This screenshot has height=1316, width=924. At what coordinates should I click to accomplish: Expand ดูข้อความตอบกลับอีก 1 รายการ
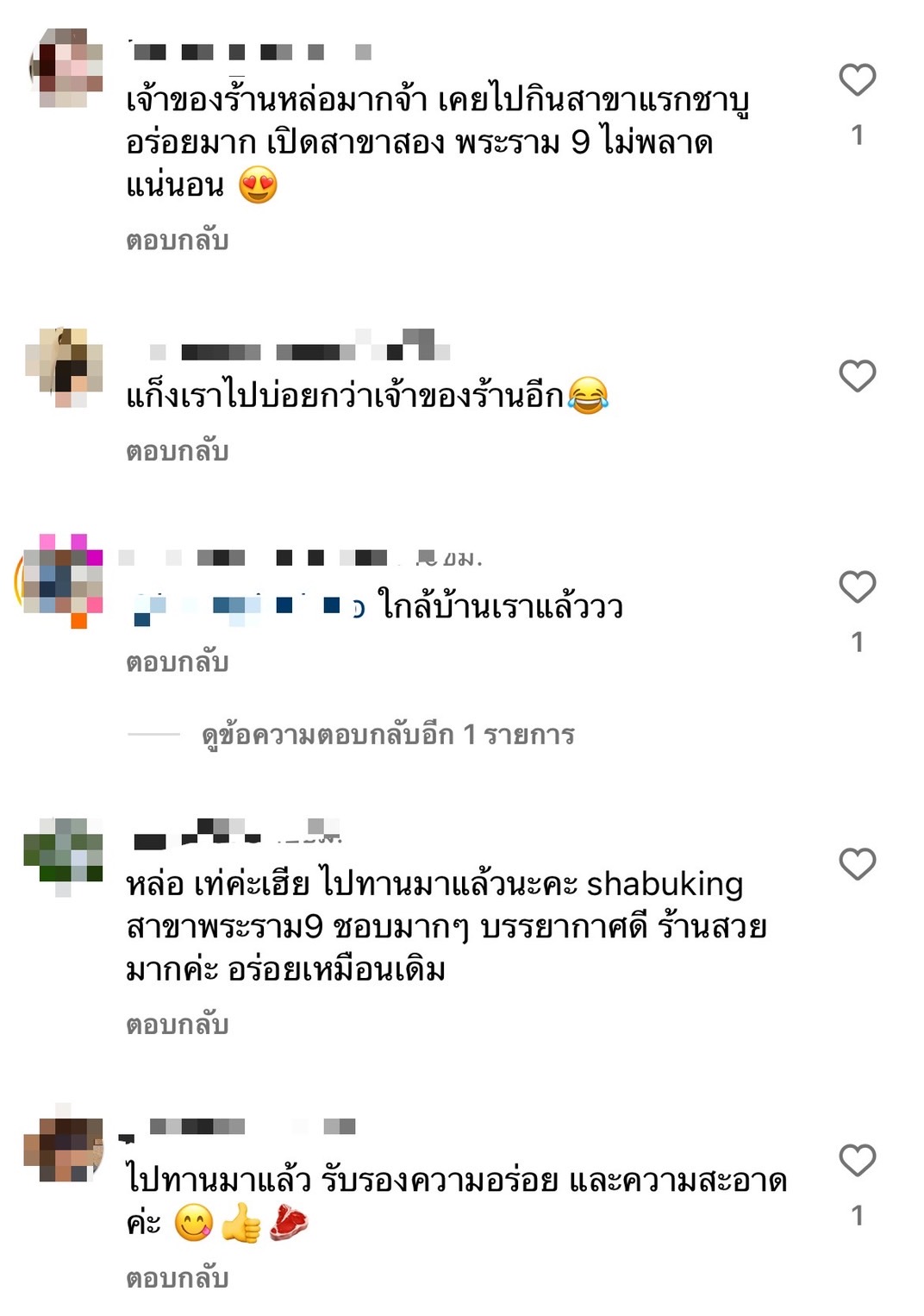click(x=387, y=735)
